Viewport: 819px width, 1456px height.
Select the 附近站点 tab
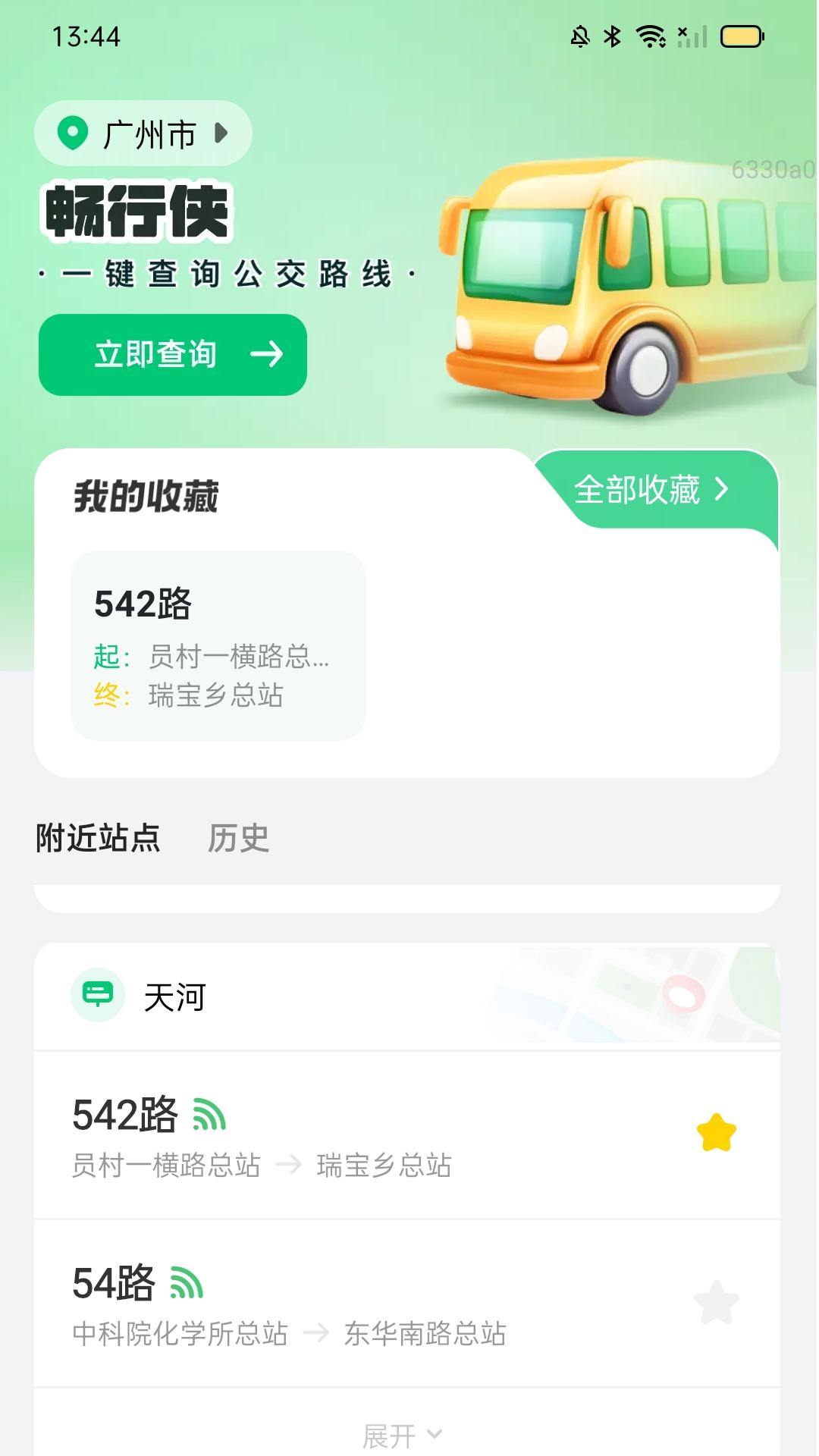point(97,838)
